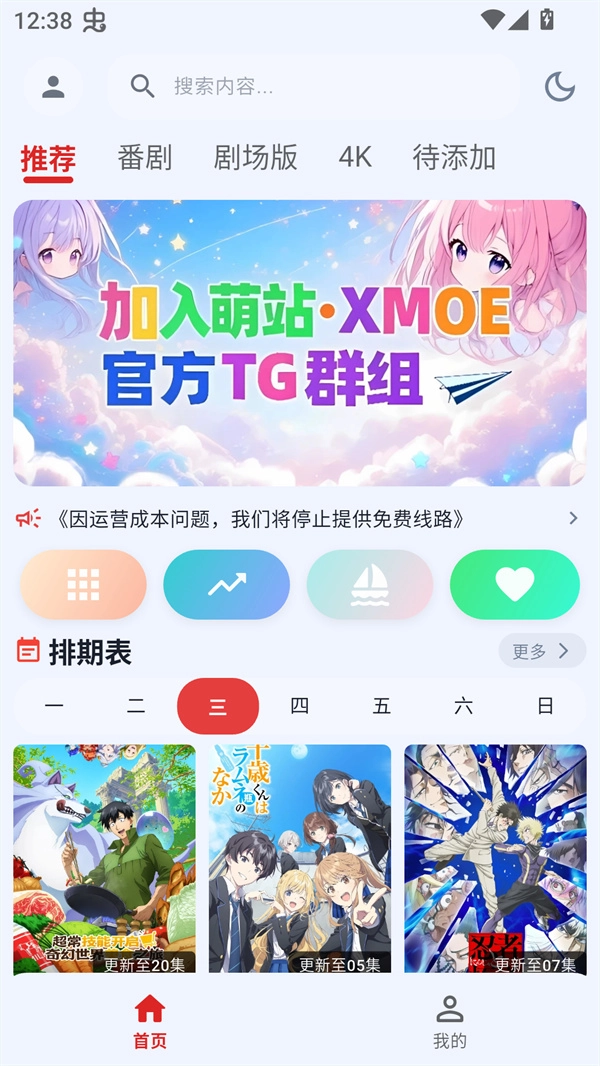Open the anime card updated to 20集
The height and width of the screenshot is (1066, 600).
pyautogui.click(x=104, y=860)
